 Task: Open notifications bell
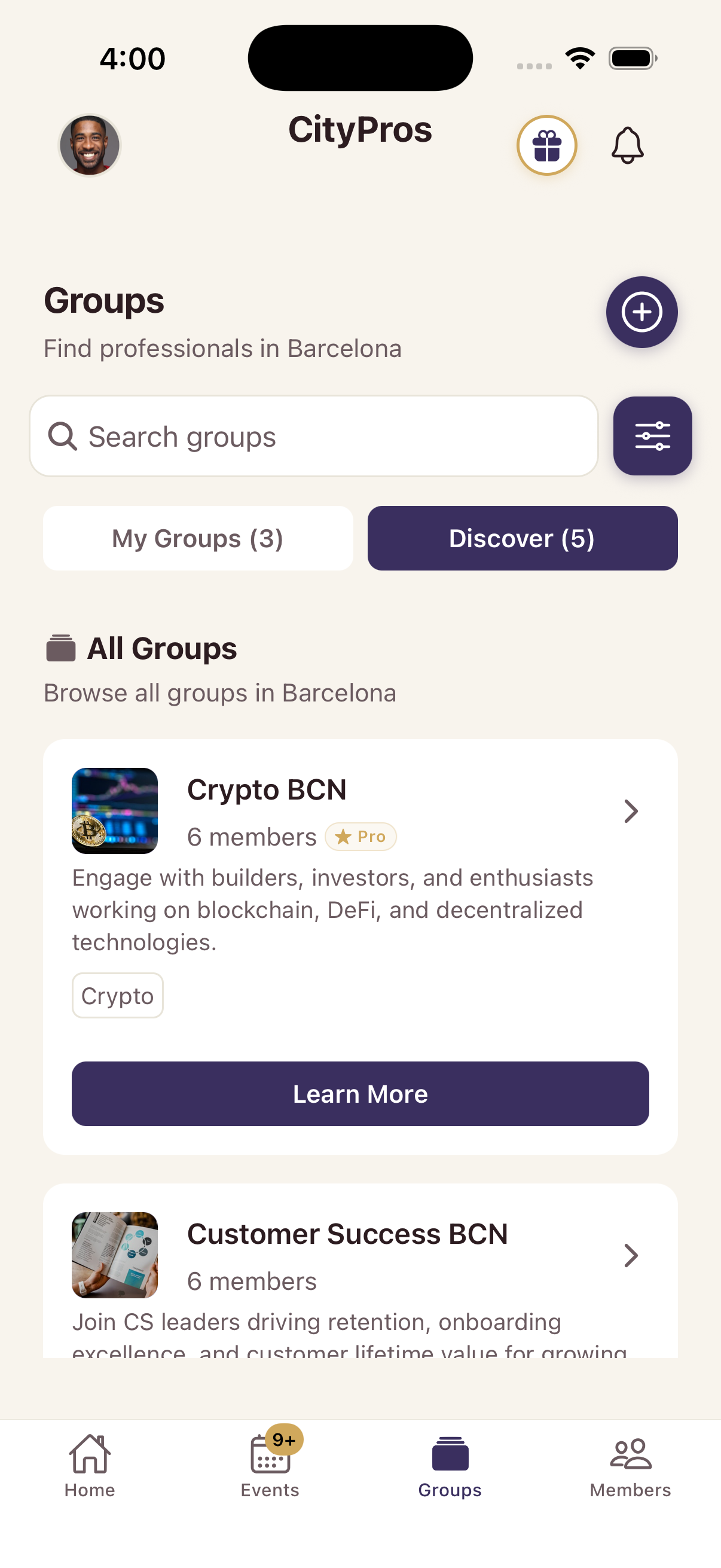click(628, 146)
